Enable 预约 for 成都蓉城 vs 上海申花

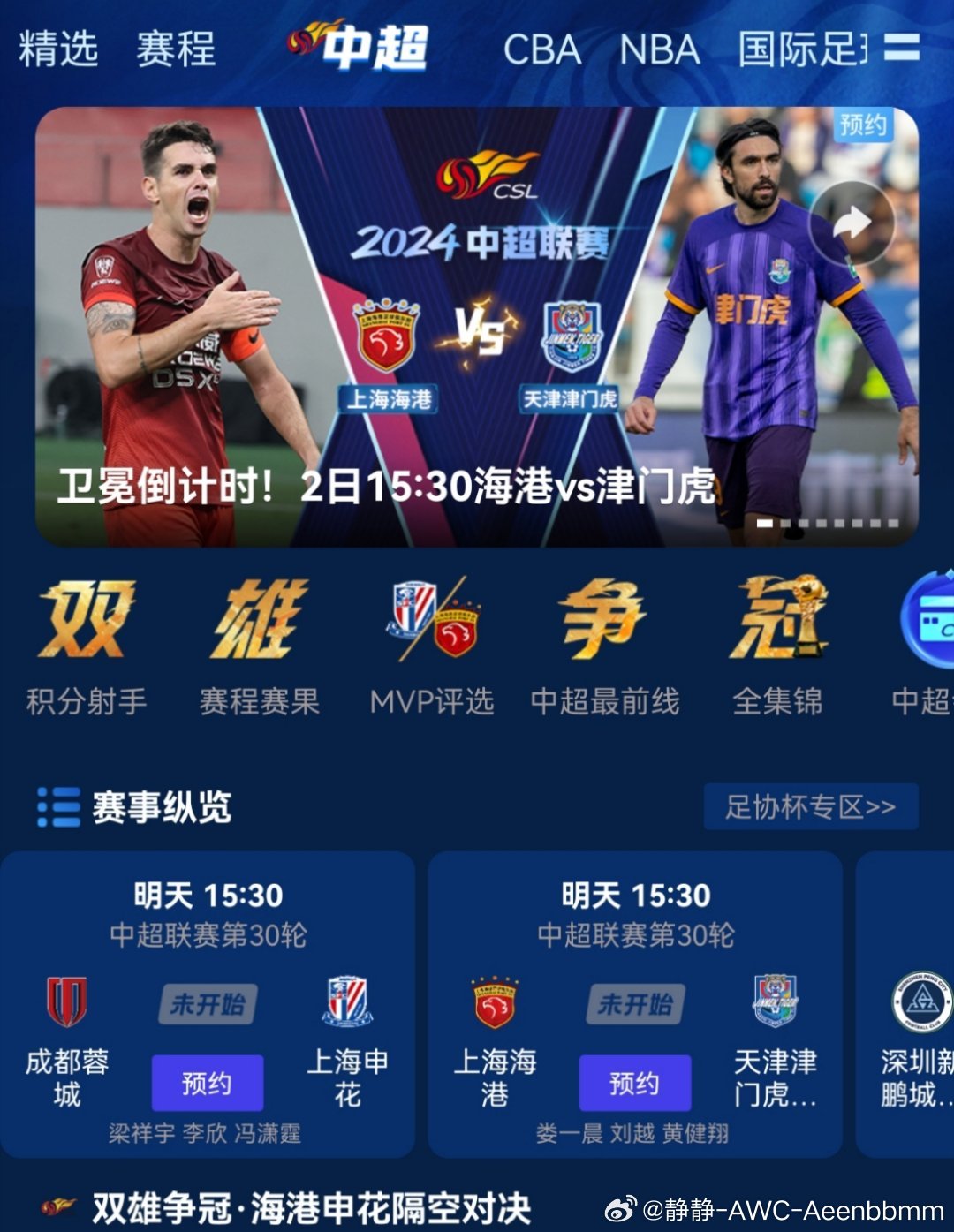pos(206,1083)
